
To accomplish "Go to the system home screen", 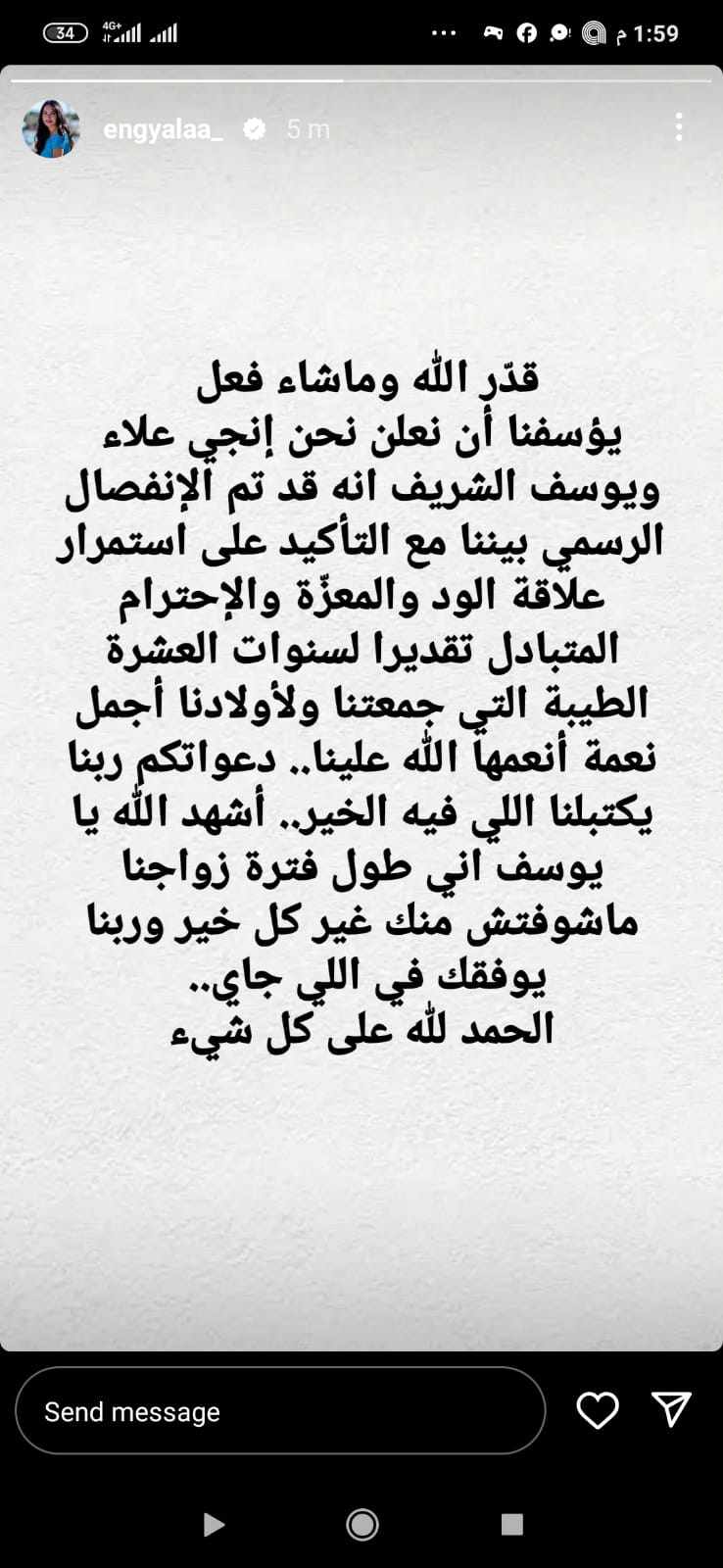I will click(361, 1524).
